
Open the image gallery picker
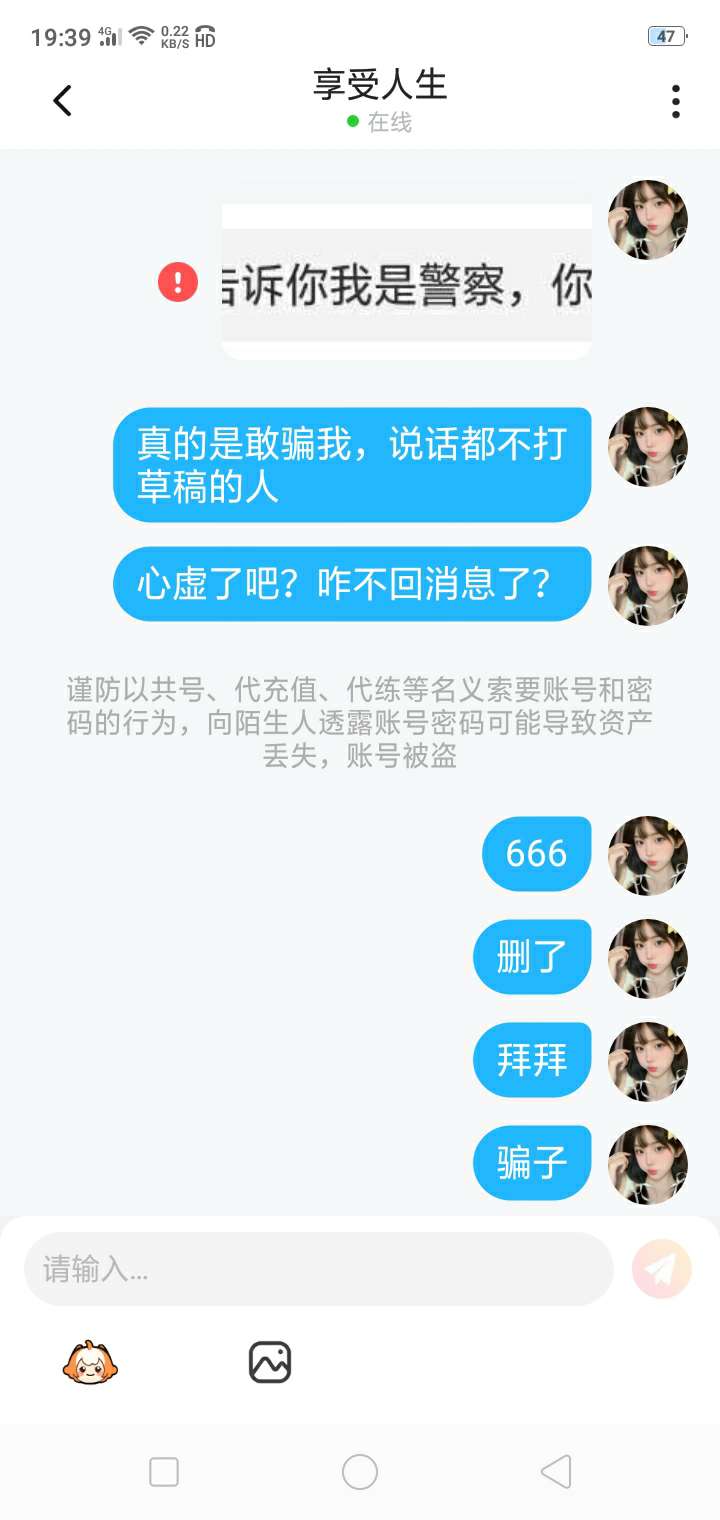tap(270, 1362)
